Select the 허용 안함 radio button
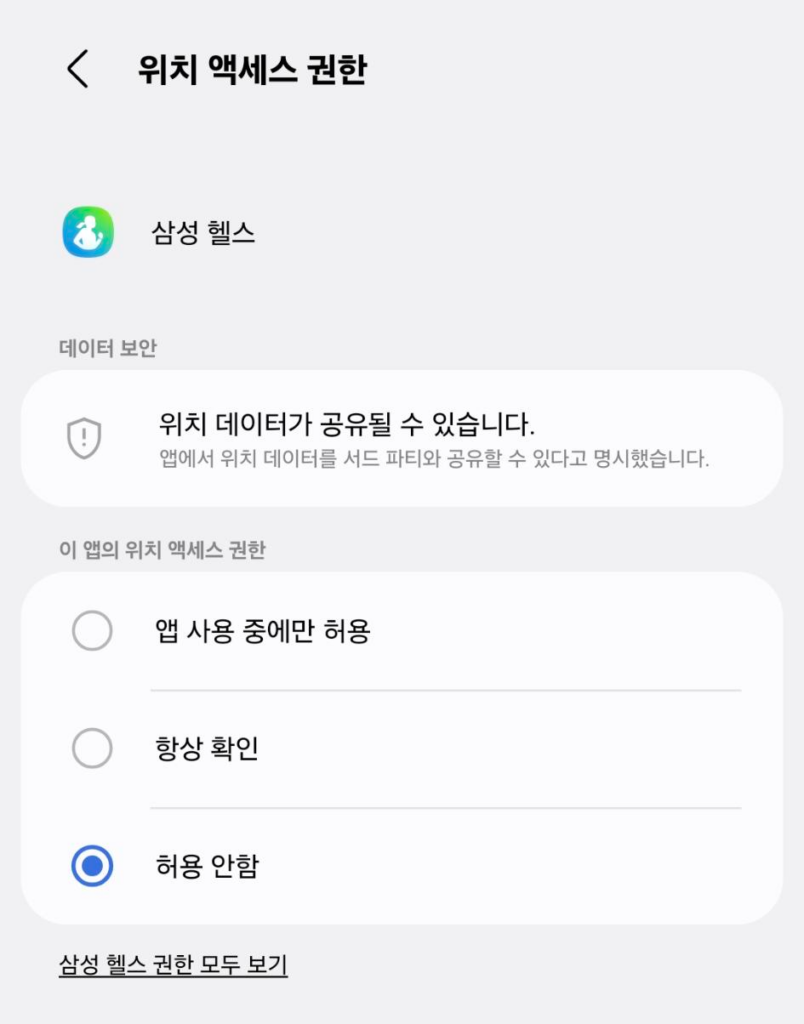The width and height of the screenshot is (804, 1024). [x=92, y=867]
